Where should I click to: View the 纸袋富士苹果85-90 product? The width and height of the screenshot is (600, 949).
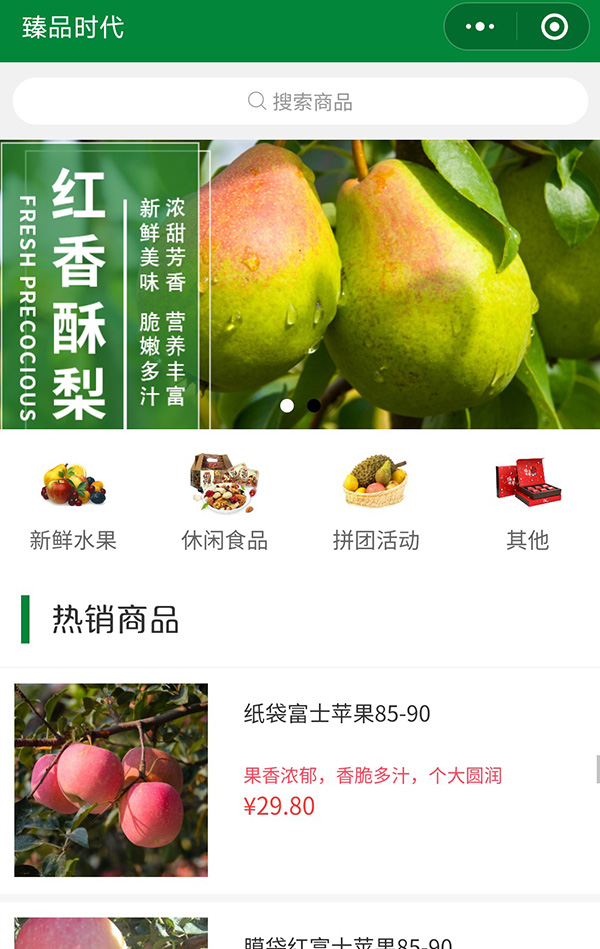(300, 780)
